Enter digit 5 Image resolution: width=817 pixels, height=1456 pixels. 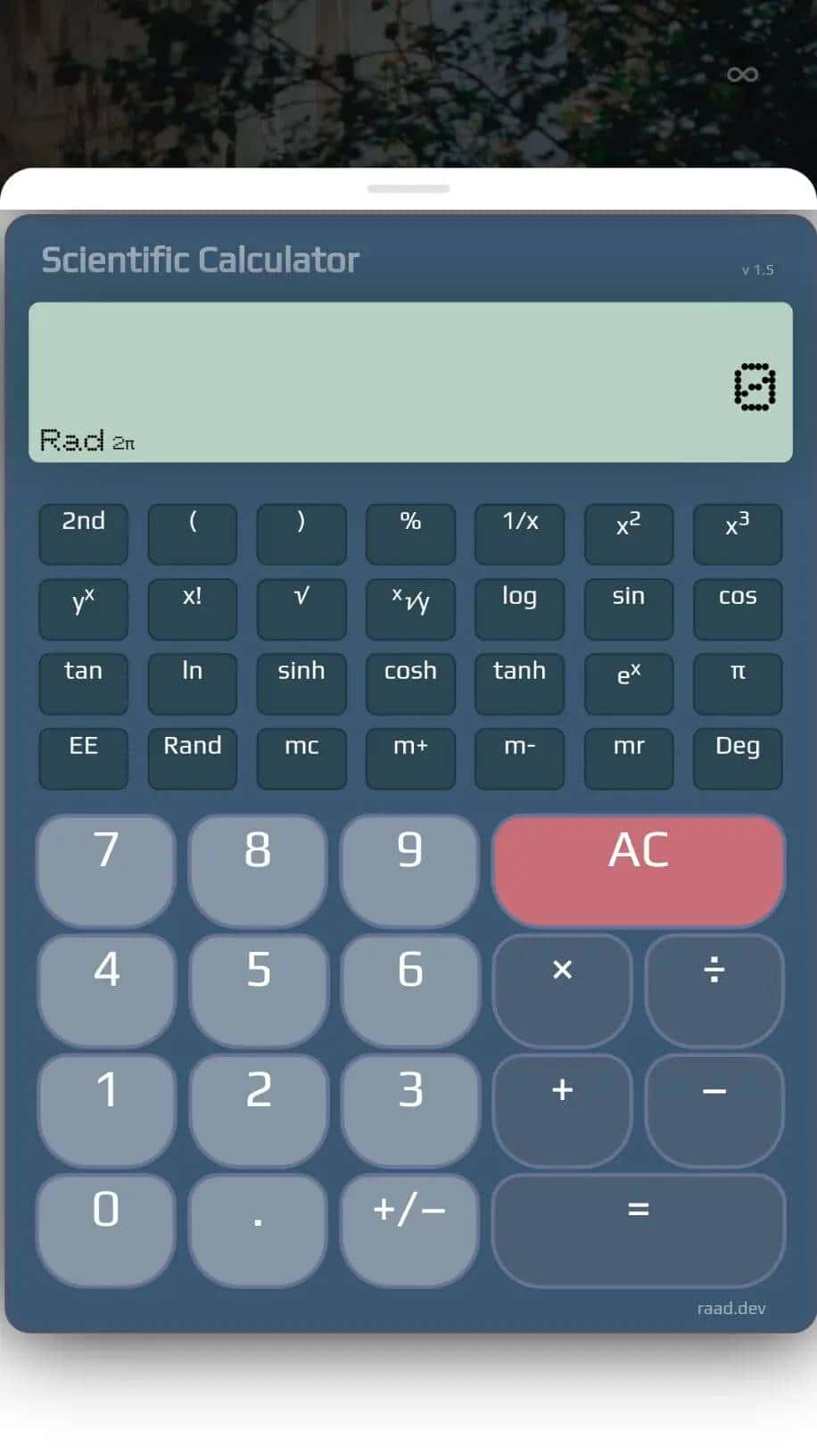coord(259,989)
